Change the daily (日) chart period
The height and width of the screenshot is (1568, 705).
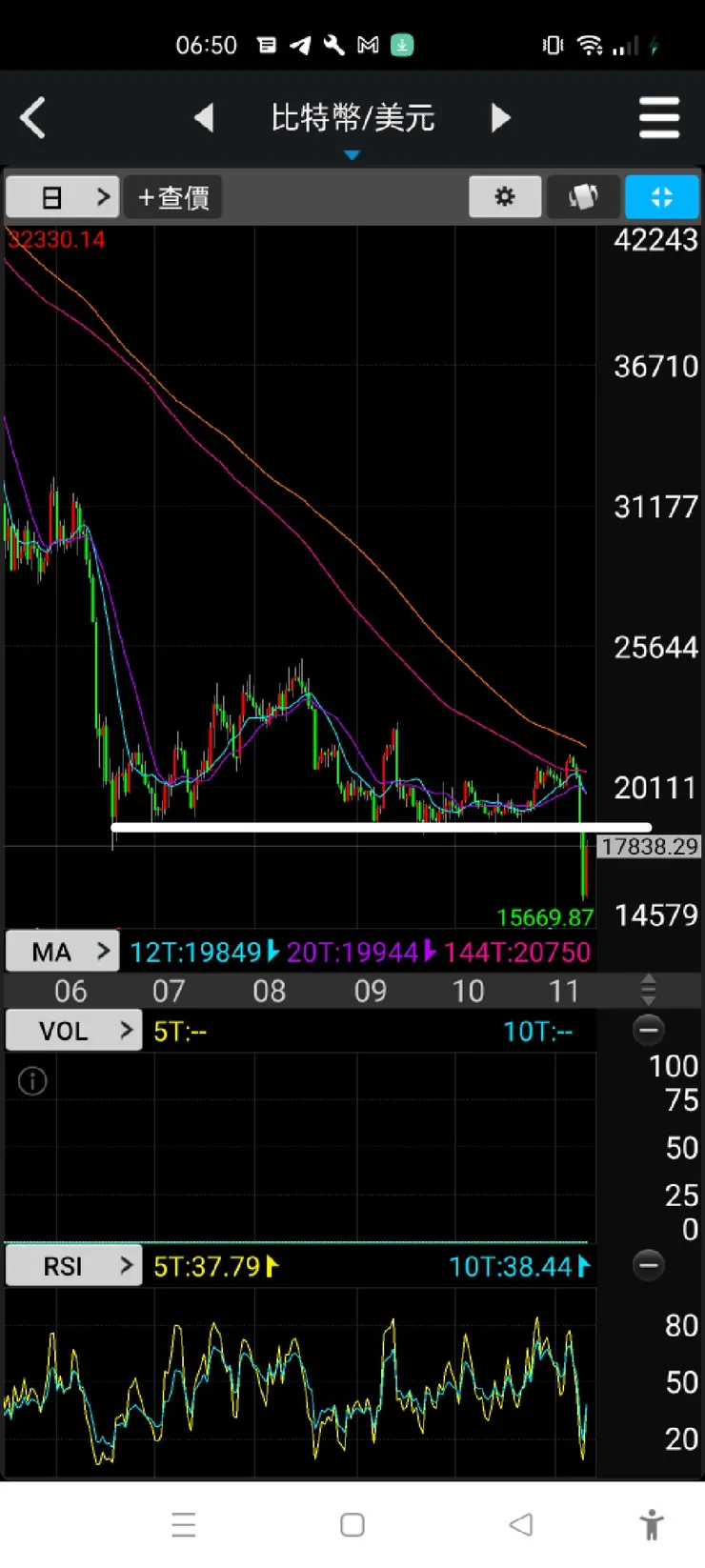[x=63, y=197]
